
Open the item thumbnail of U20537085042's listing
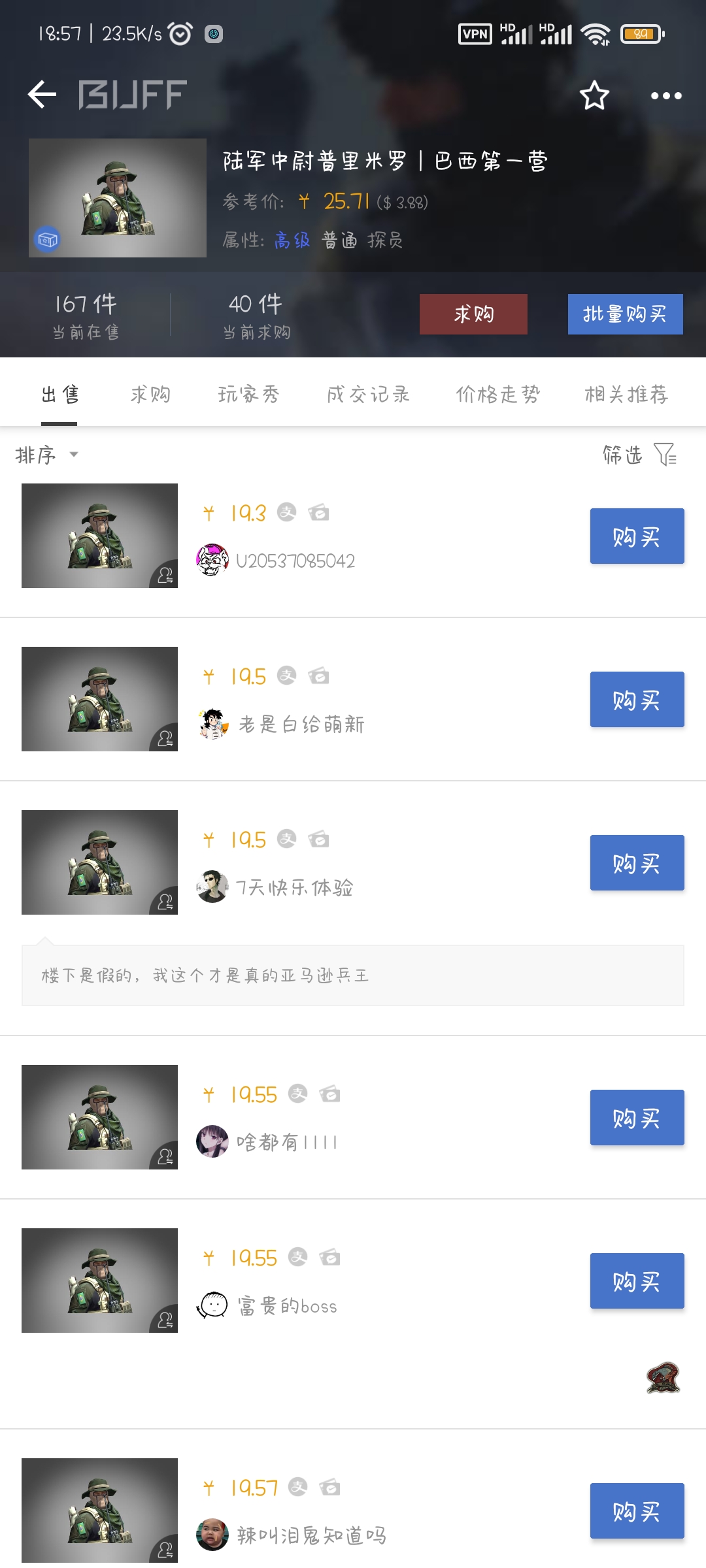99,536
